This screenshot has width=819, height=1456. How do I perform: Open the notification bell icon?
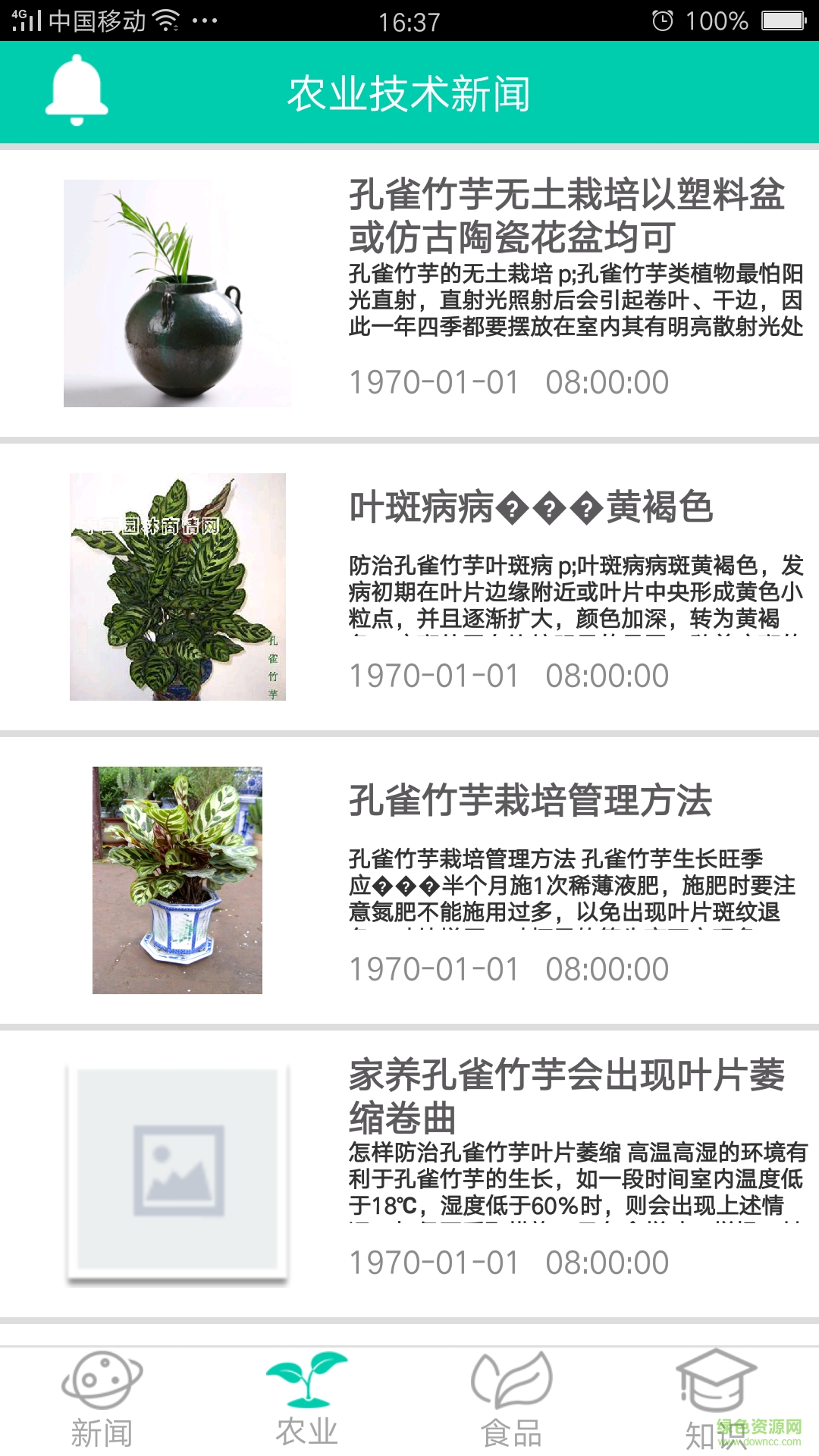76,93
